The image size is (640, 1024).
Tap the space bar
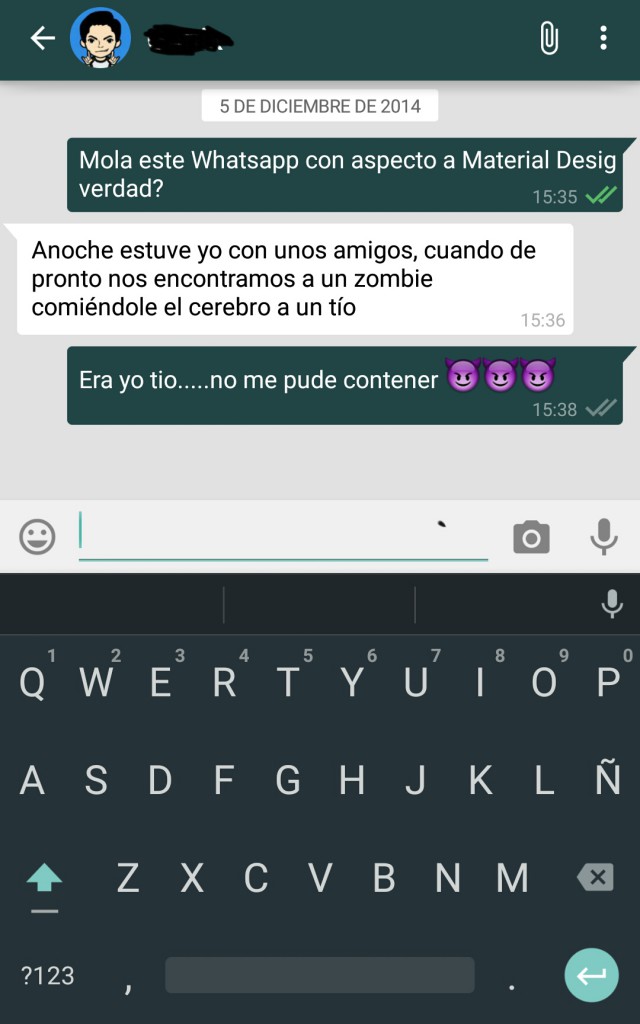click(319, 975)
